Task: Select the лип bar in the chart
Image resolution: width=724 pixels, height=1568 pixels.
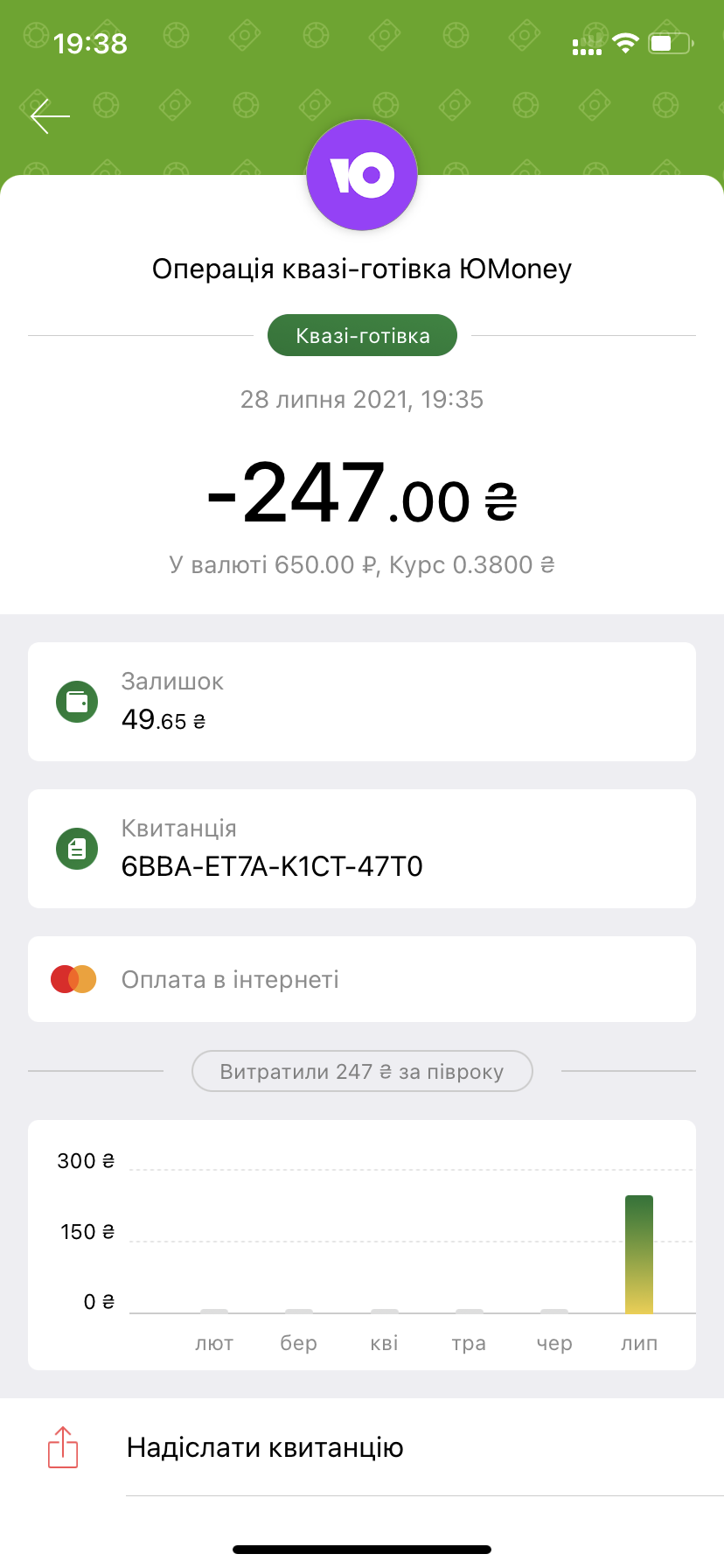Action: tap(639, 1254)
